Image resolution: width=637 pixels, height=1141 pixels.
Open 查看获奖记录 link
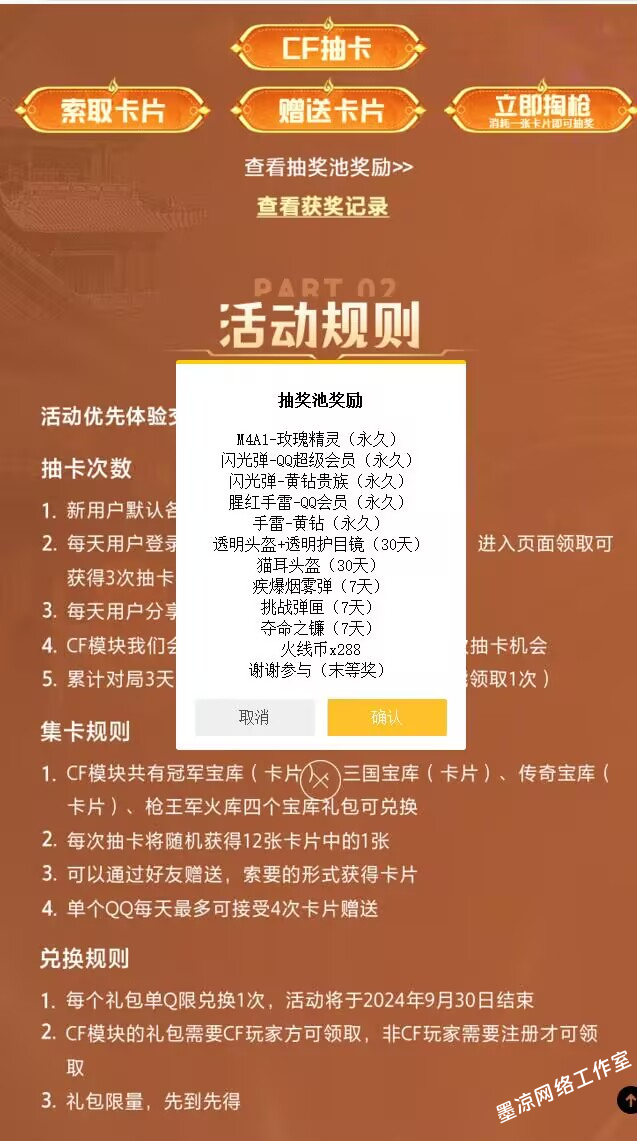point(322,207)
